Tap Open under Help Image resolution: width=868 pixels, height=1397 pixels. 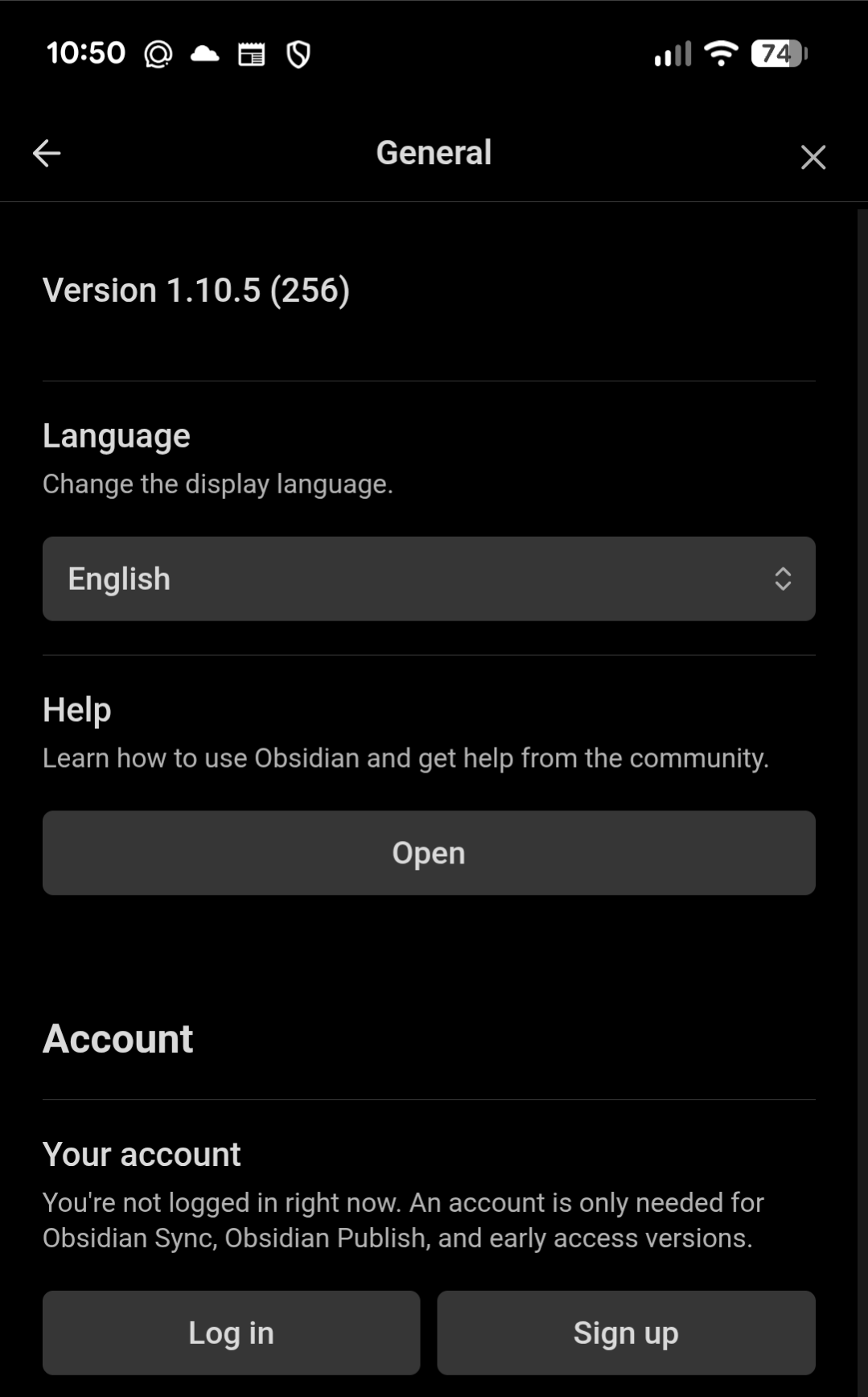pyautogui.click(x=429, y=853)
